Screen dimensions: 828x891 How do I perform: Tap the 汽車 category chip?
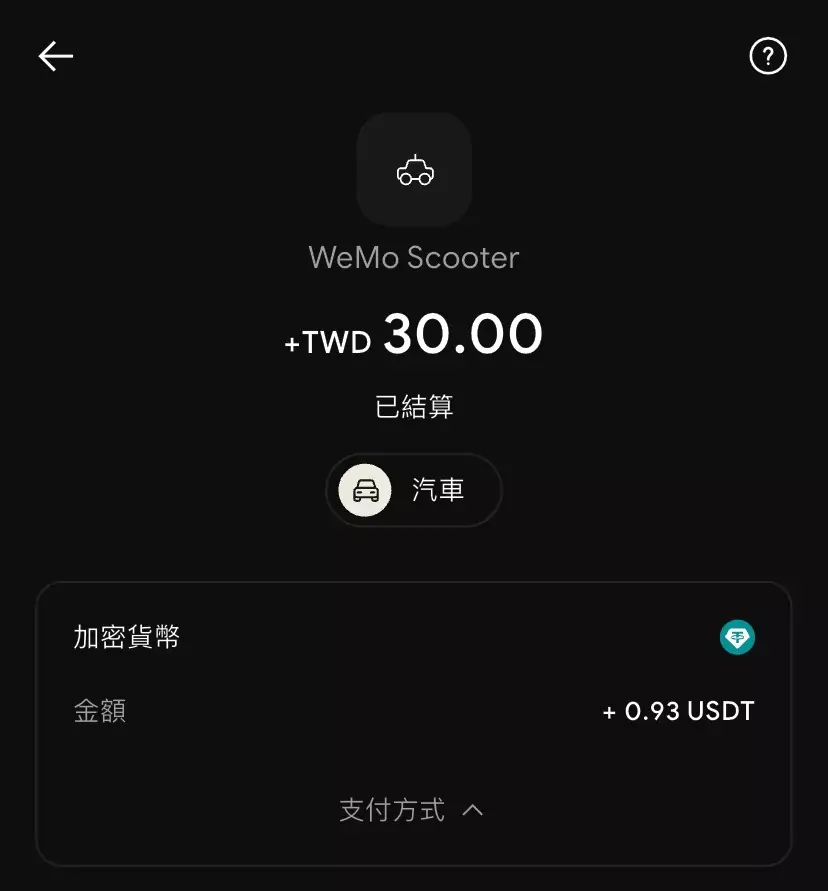point(413,490)
